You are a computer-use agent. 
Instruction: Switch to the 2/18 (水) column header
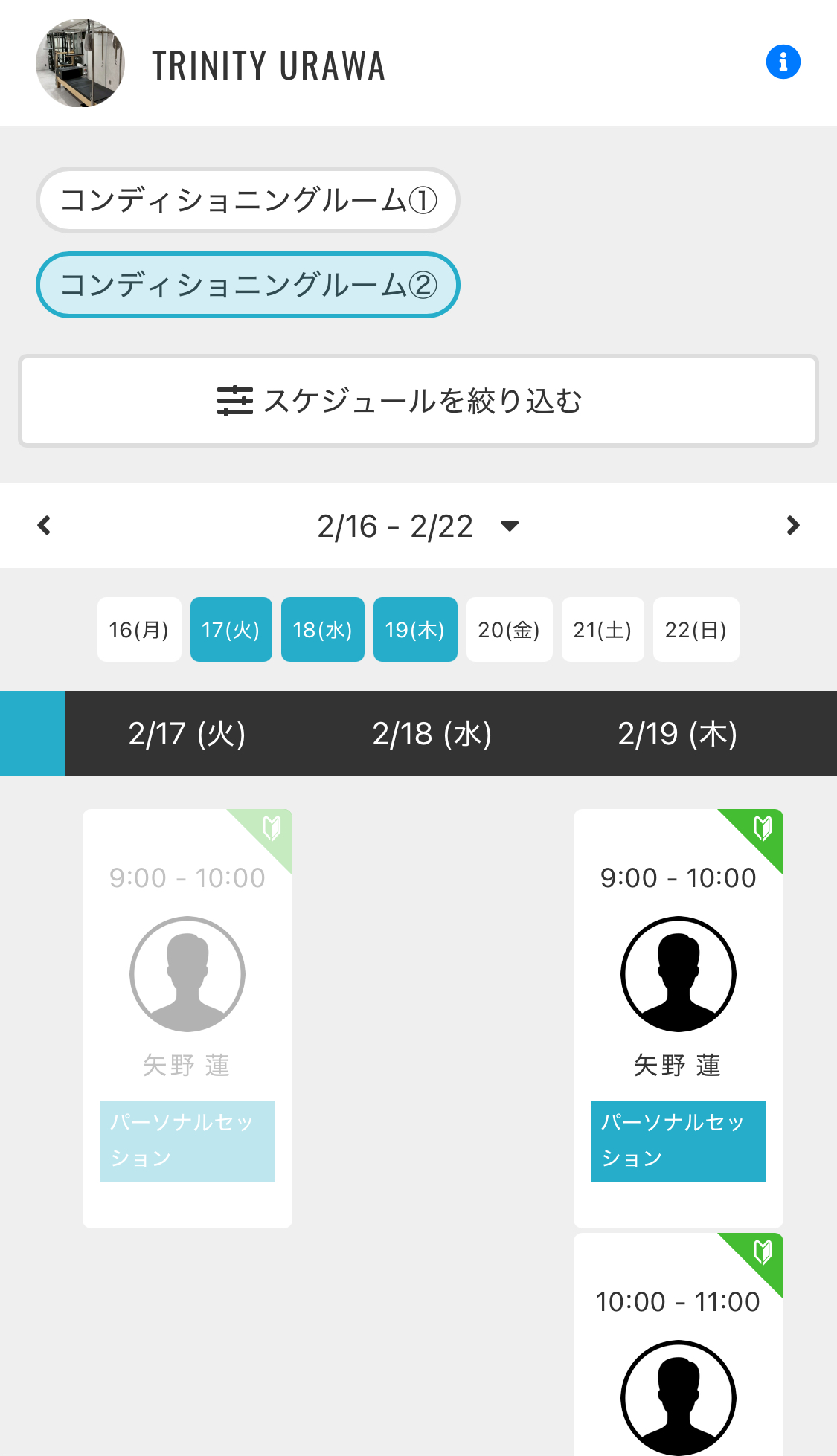432,733
